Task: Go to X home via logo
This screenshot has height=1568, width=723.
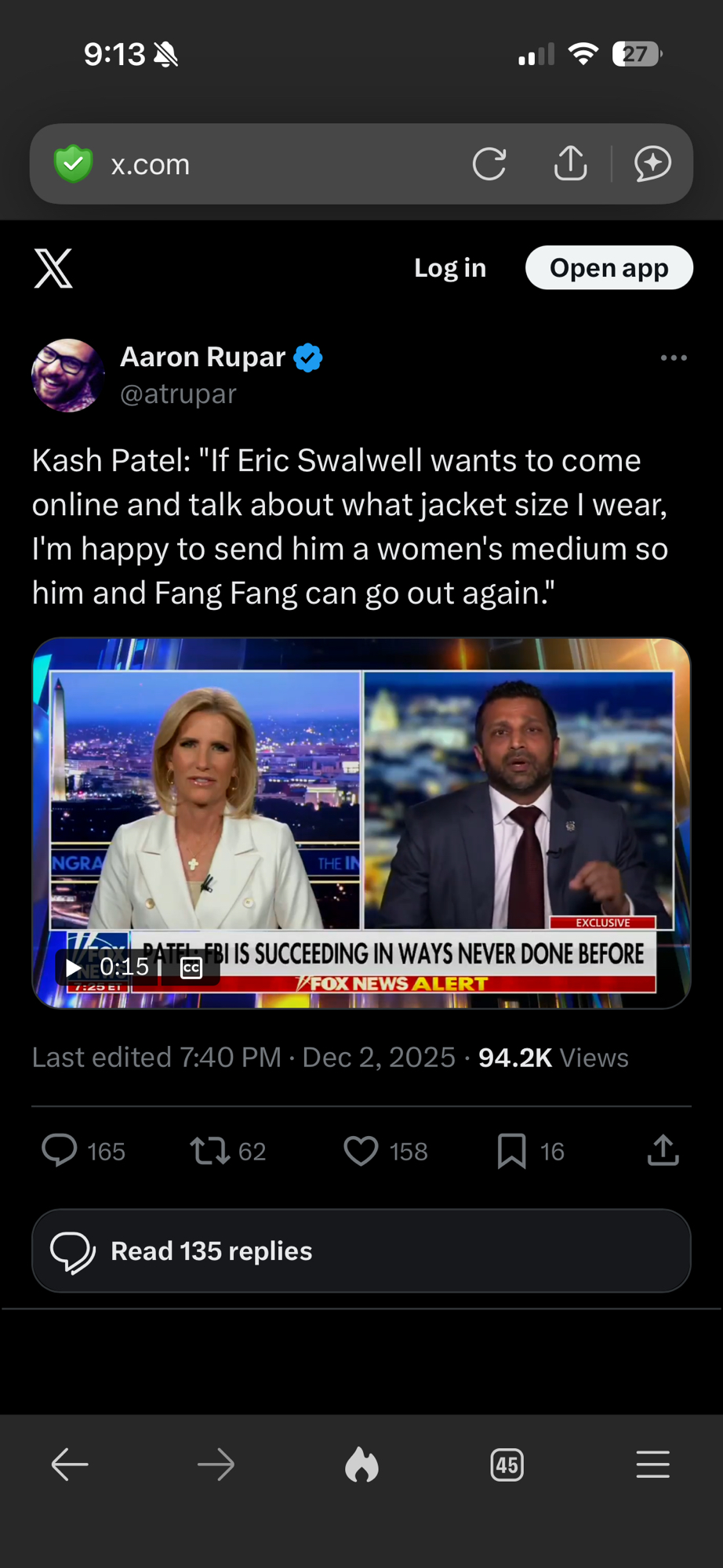Action: point(53,268)
